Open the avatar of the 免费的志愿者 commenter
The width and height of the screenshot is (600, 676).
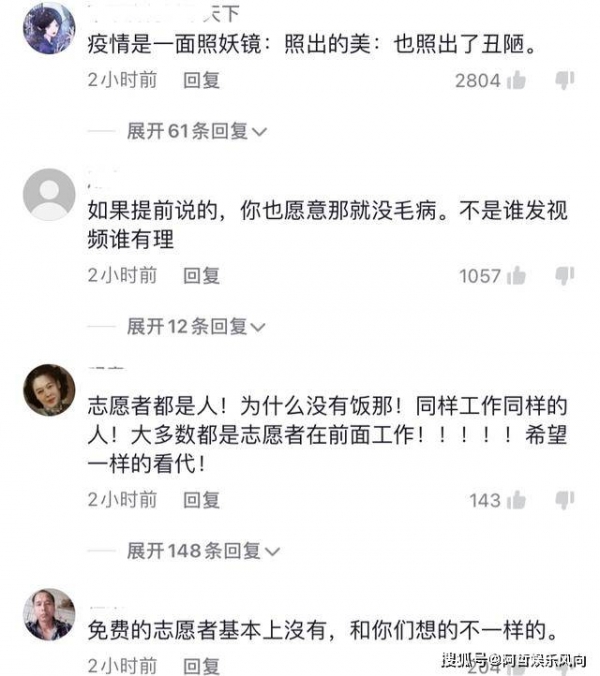click(48, 614)
